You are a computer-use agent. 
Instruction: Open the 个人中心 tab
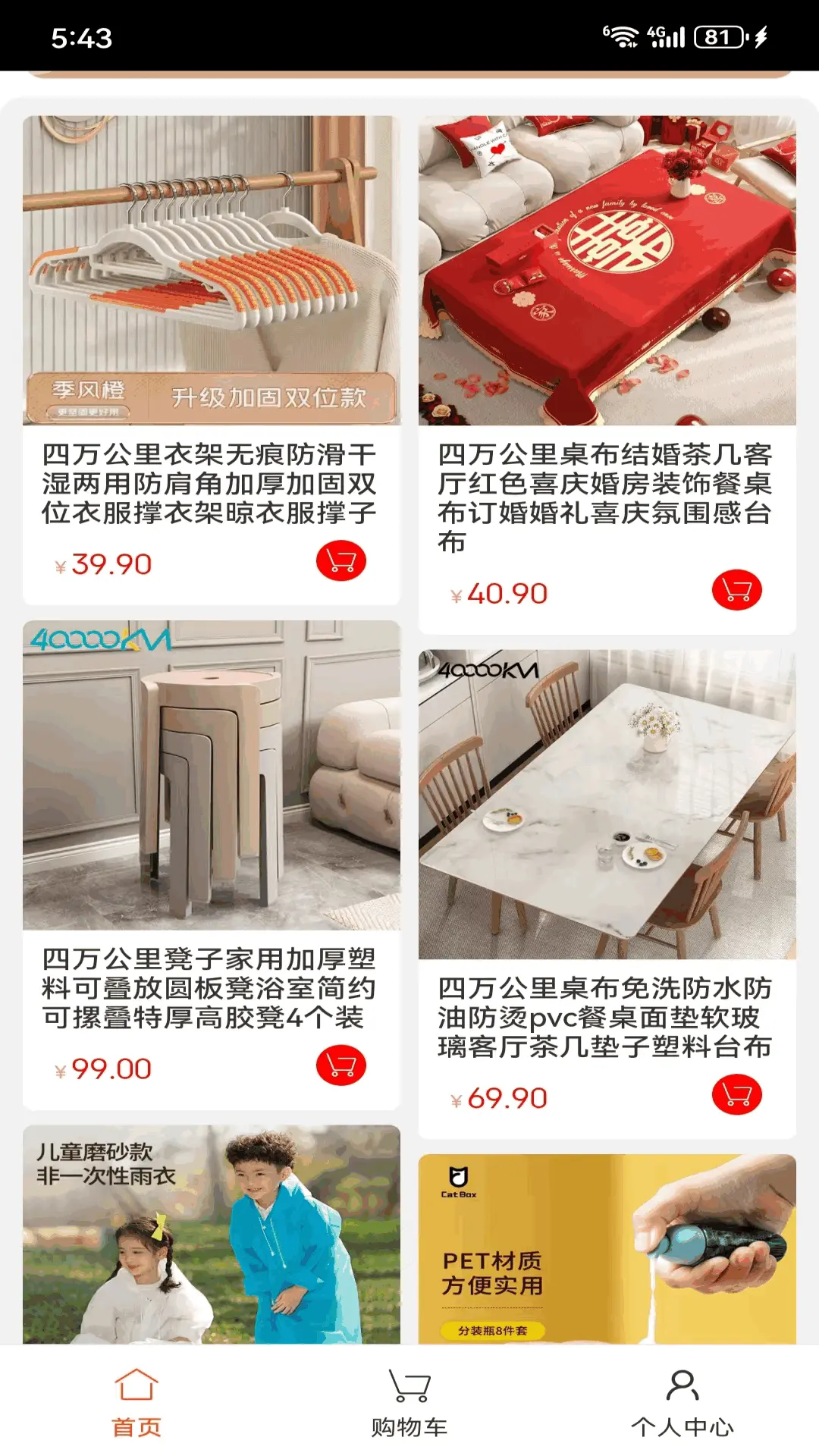(x=682, y=1403)
